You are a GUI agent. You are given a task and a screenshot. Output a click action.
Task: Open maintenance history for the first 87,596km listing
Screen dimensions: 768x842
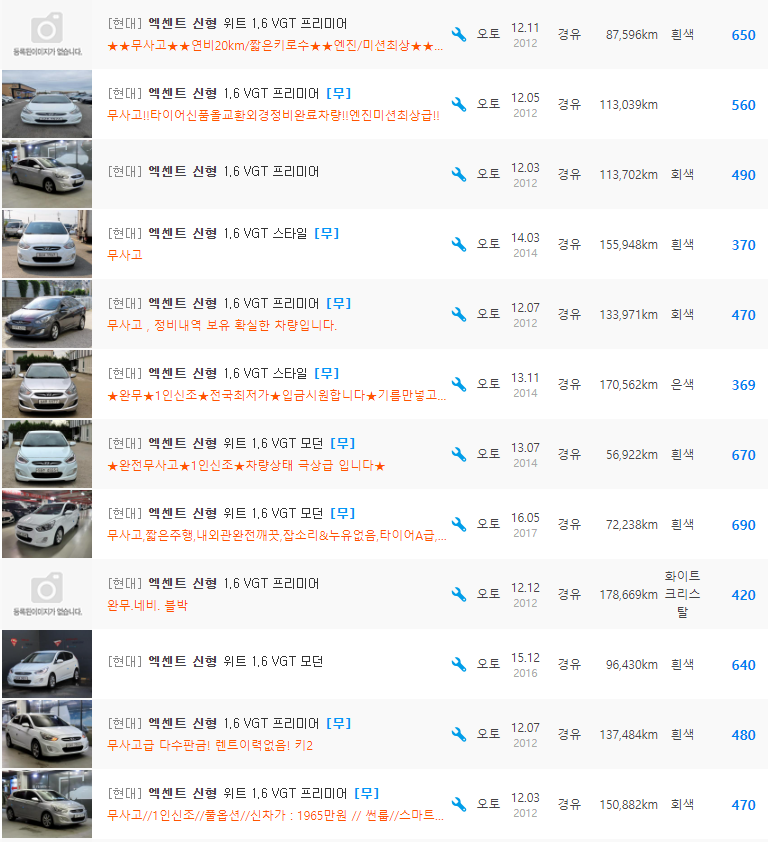[x=459, y=33]
